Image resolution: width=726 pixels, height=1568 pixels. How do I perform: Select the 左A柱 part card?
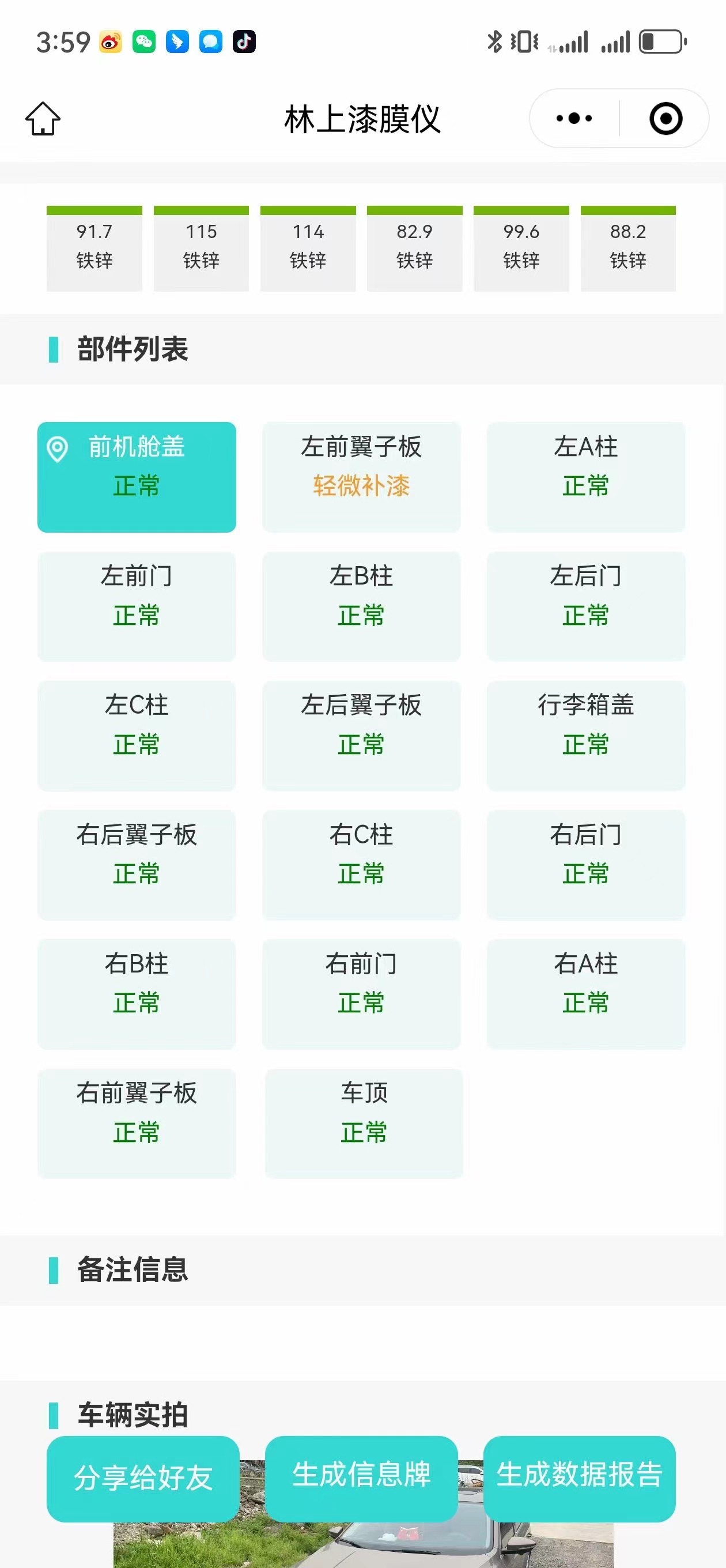(x=586, y=477)
